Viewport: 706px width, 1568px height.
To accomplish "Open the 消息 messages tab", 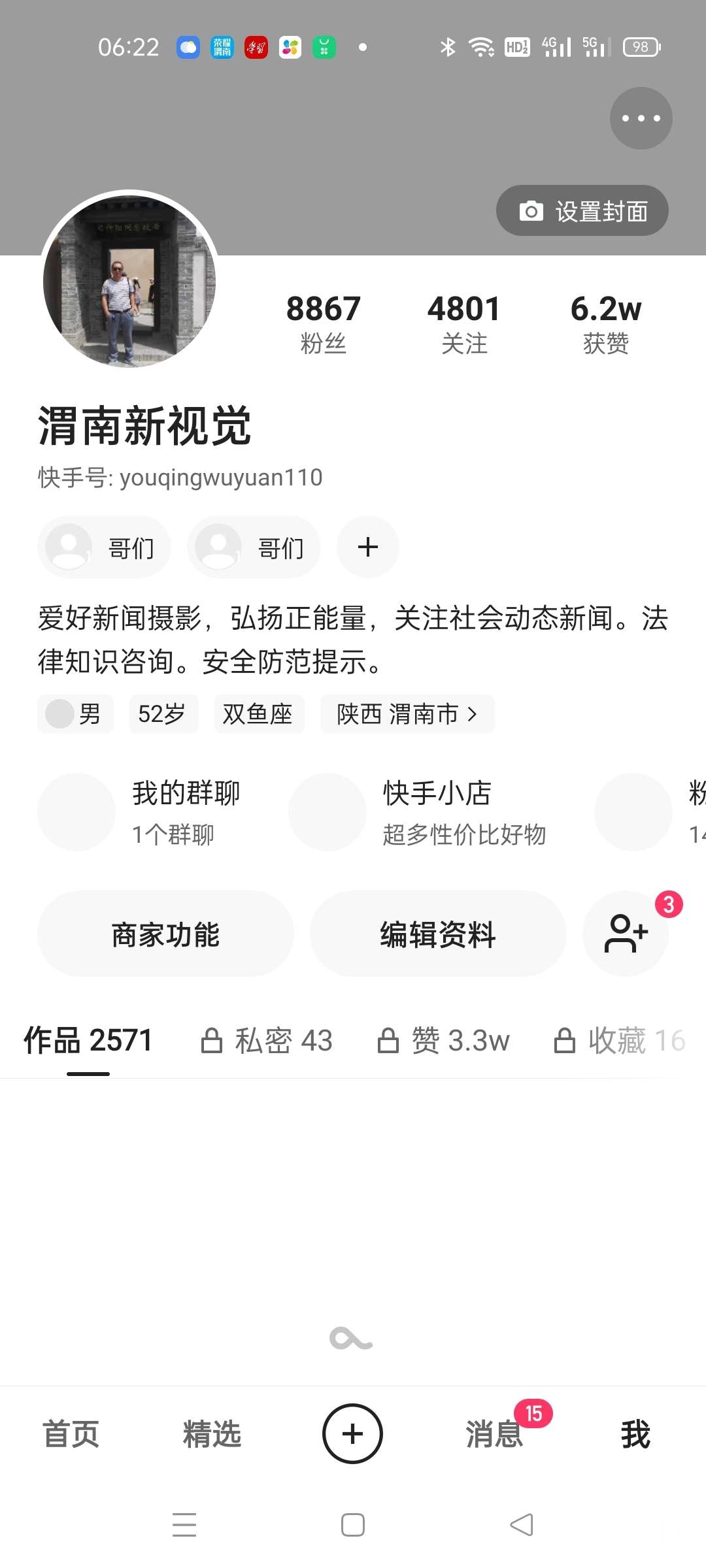I will click(494, 1434).
